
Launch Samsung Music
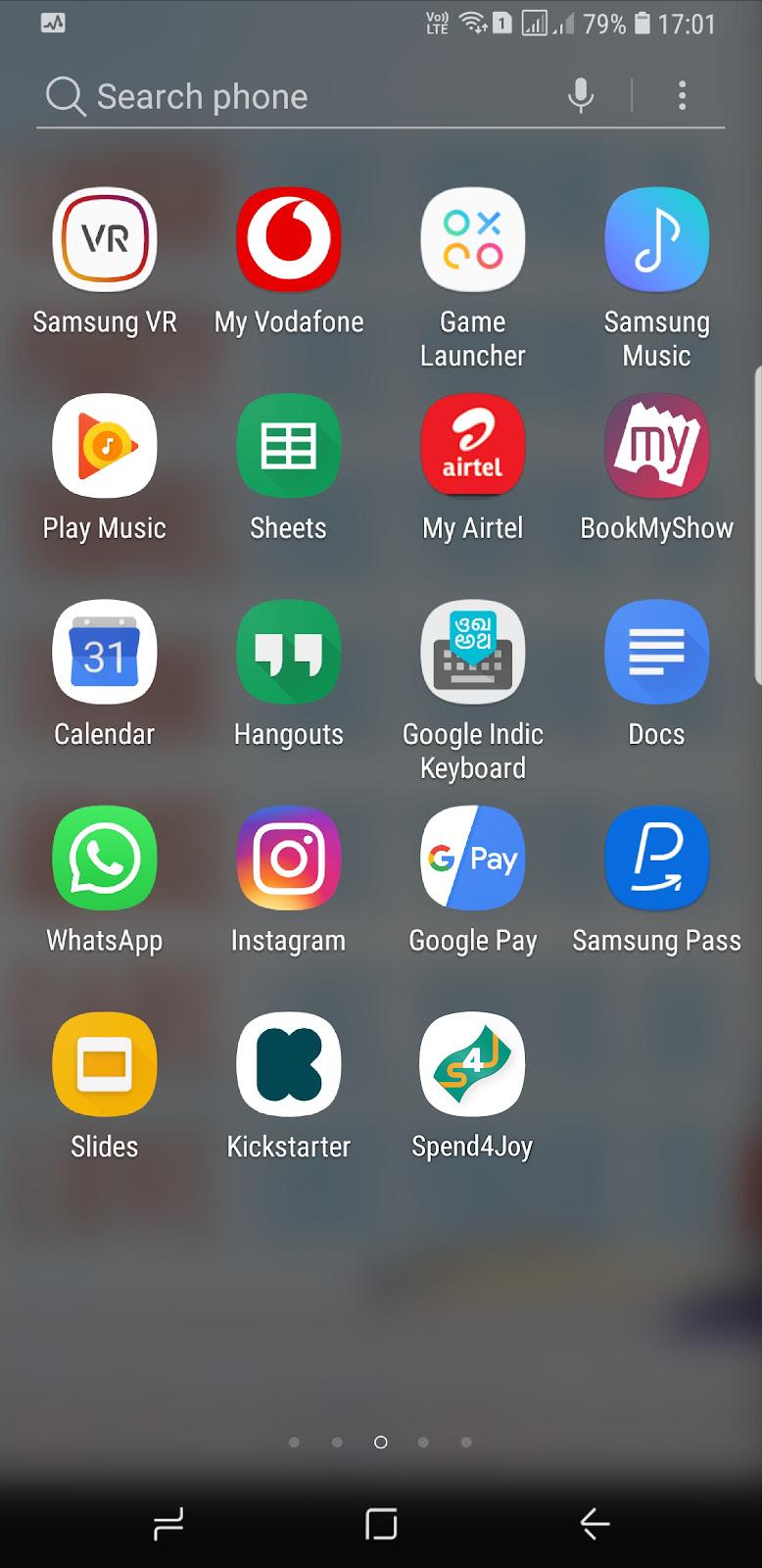tap(656, 239)
